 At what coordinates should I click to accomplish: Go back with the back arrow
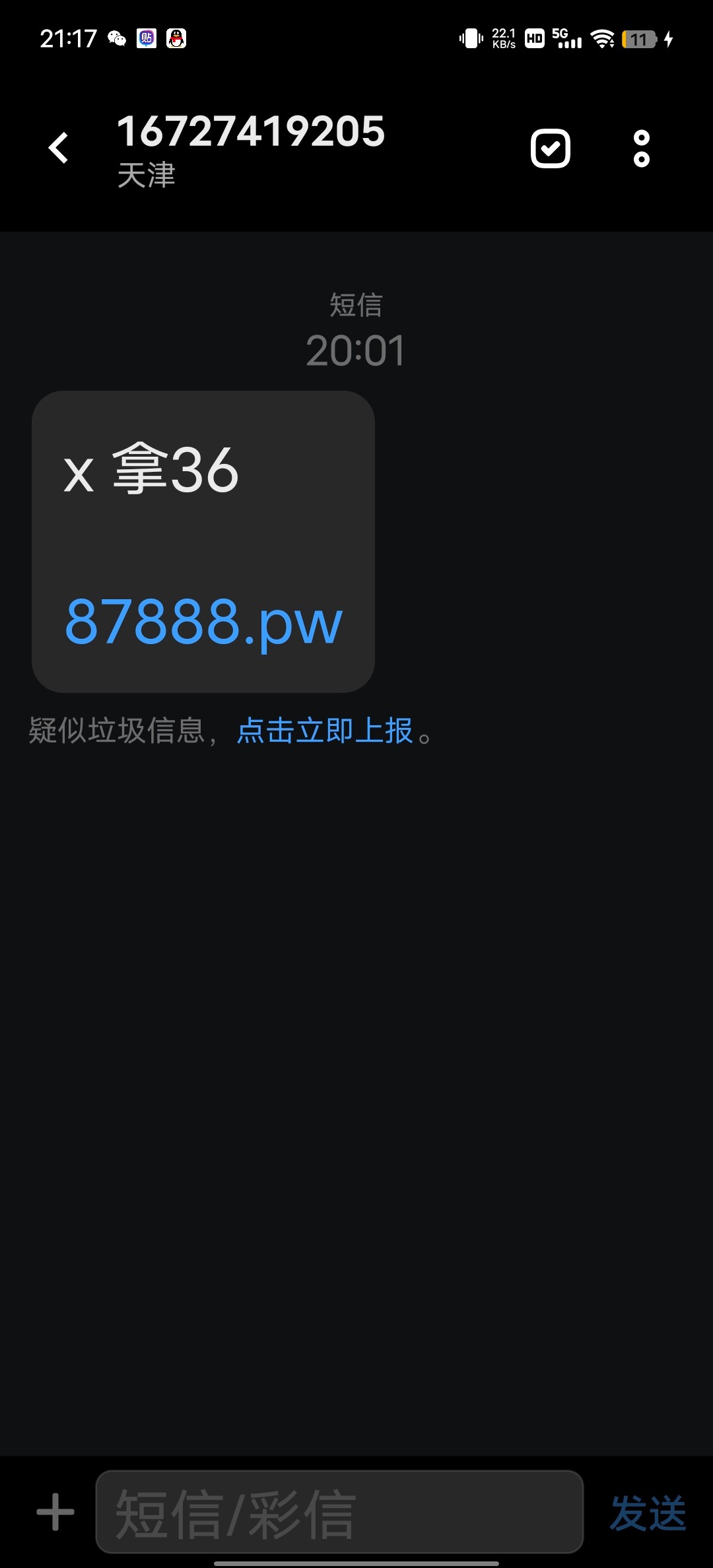pos(59,148)
